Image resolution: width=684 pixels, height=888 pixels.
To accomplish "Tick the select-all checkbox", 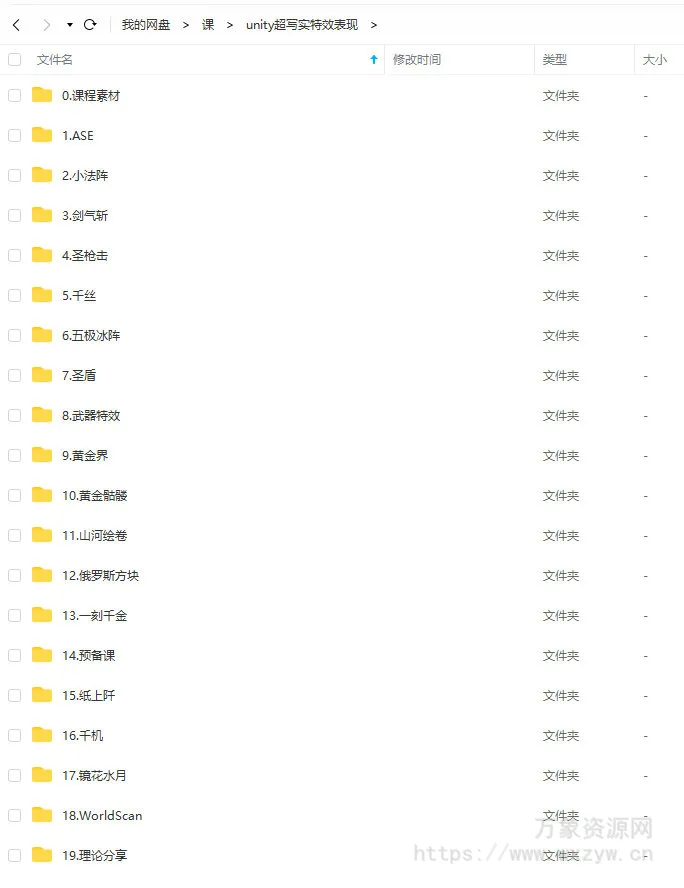I will (x=14, y=60).
